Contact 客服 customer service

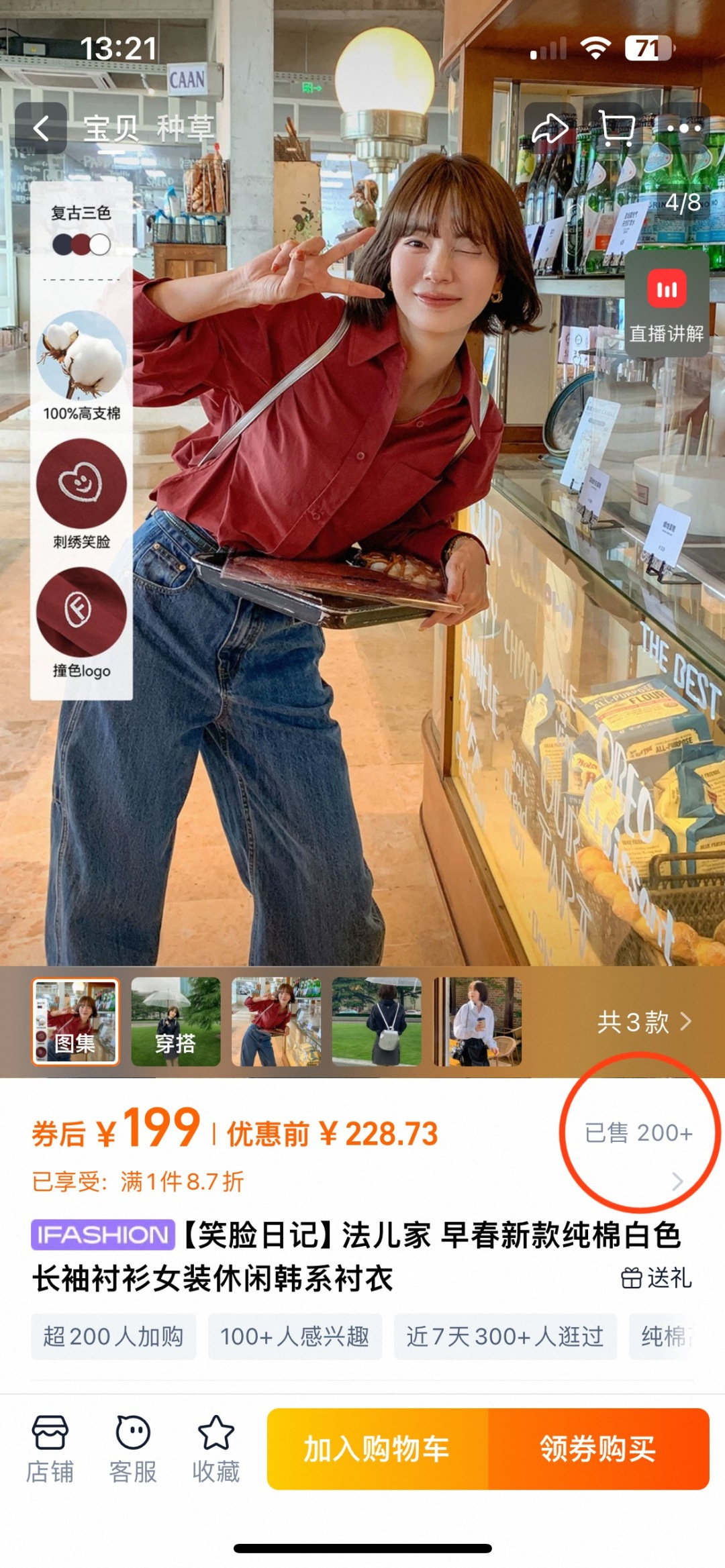(x=133, y=1449)
